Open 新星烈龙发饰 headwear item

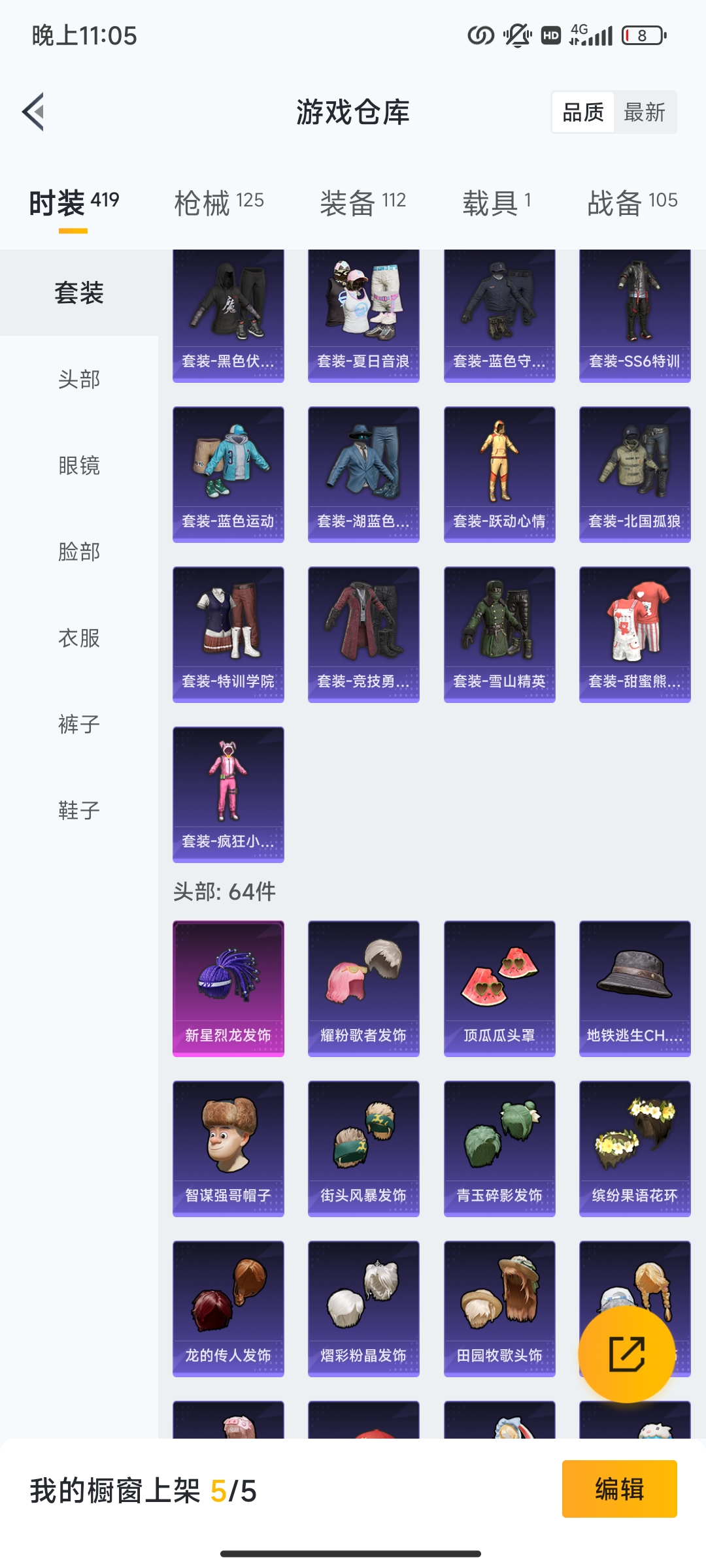coord(228,988)
